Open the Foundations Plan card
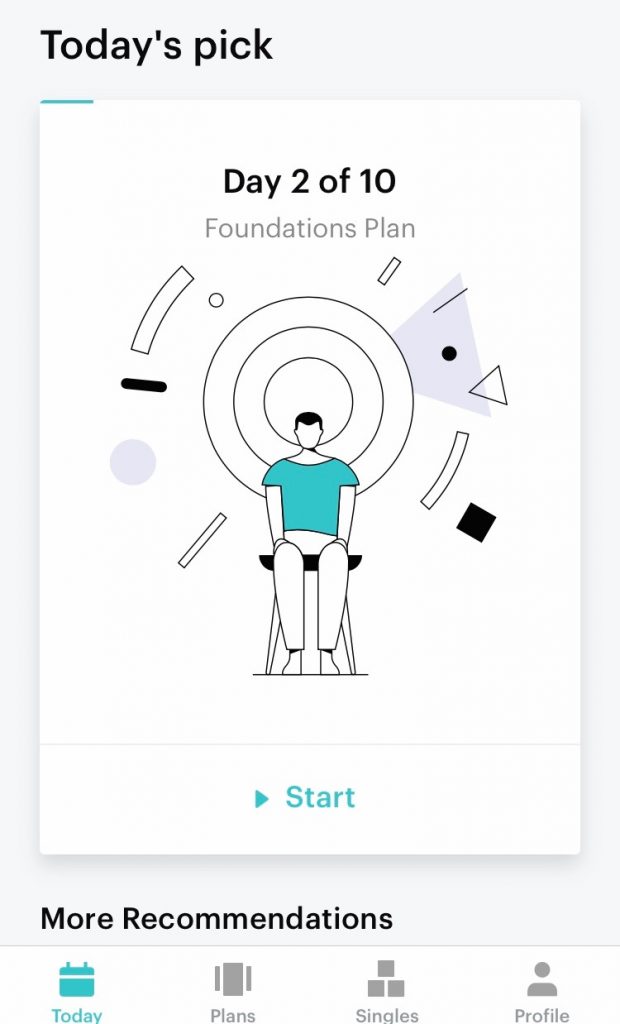The height and width of the screenshot is (1024, 620). coord(310,422)
